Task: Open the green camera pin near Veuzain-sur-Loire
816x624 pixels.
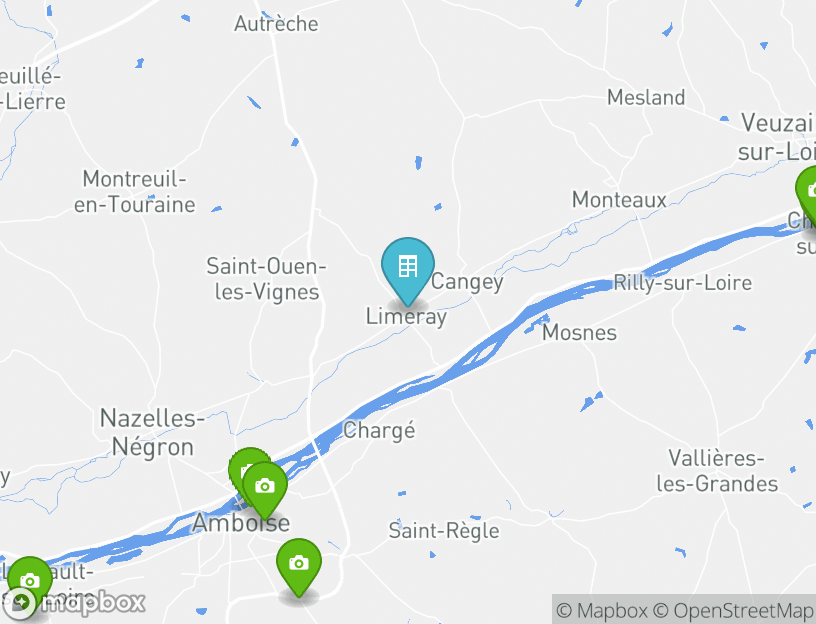Action: (809, 191)
